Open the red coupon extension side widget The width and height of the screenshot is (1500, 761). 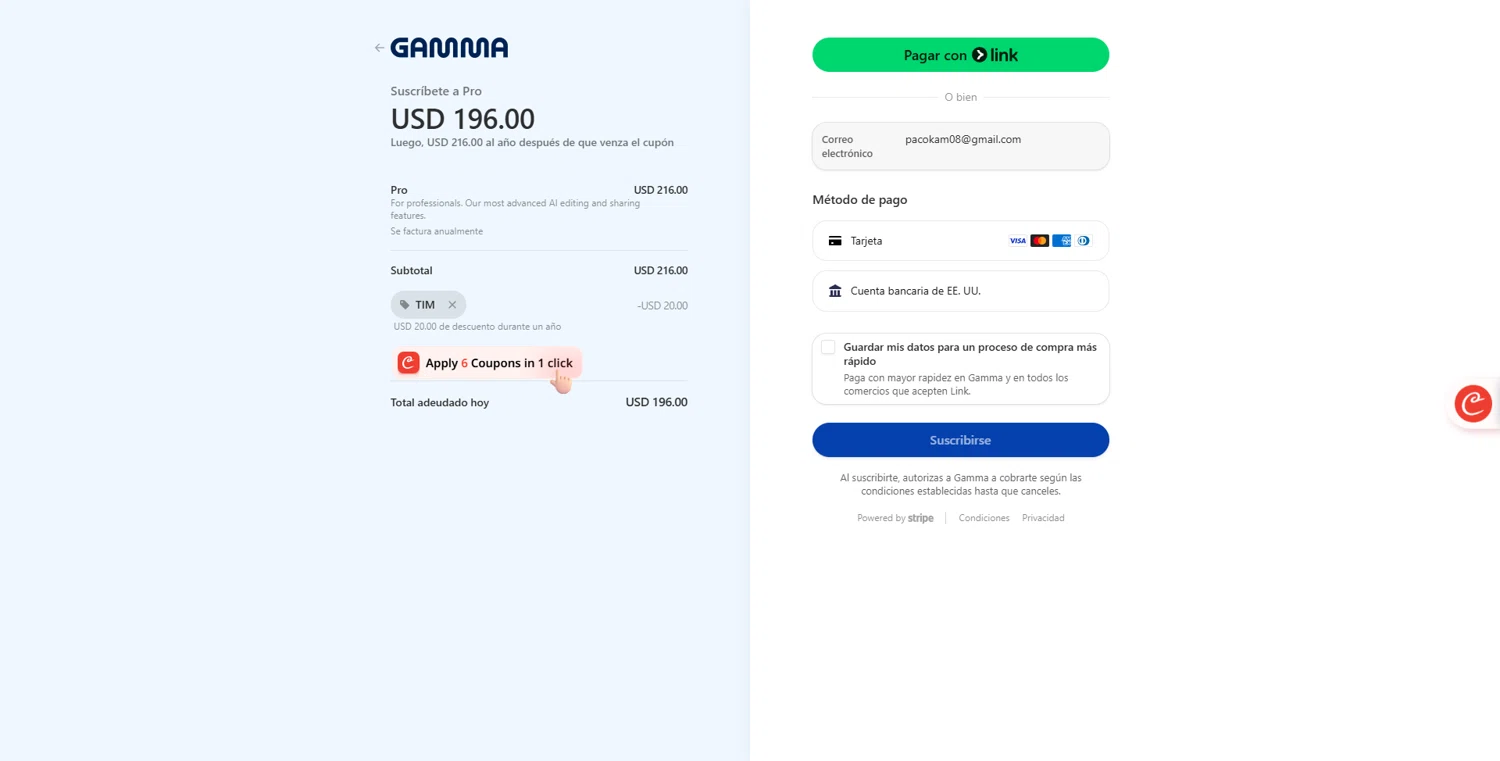click(1473, 403)
